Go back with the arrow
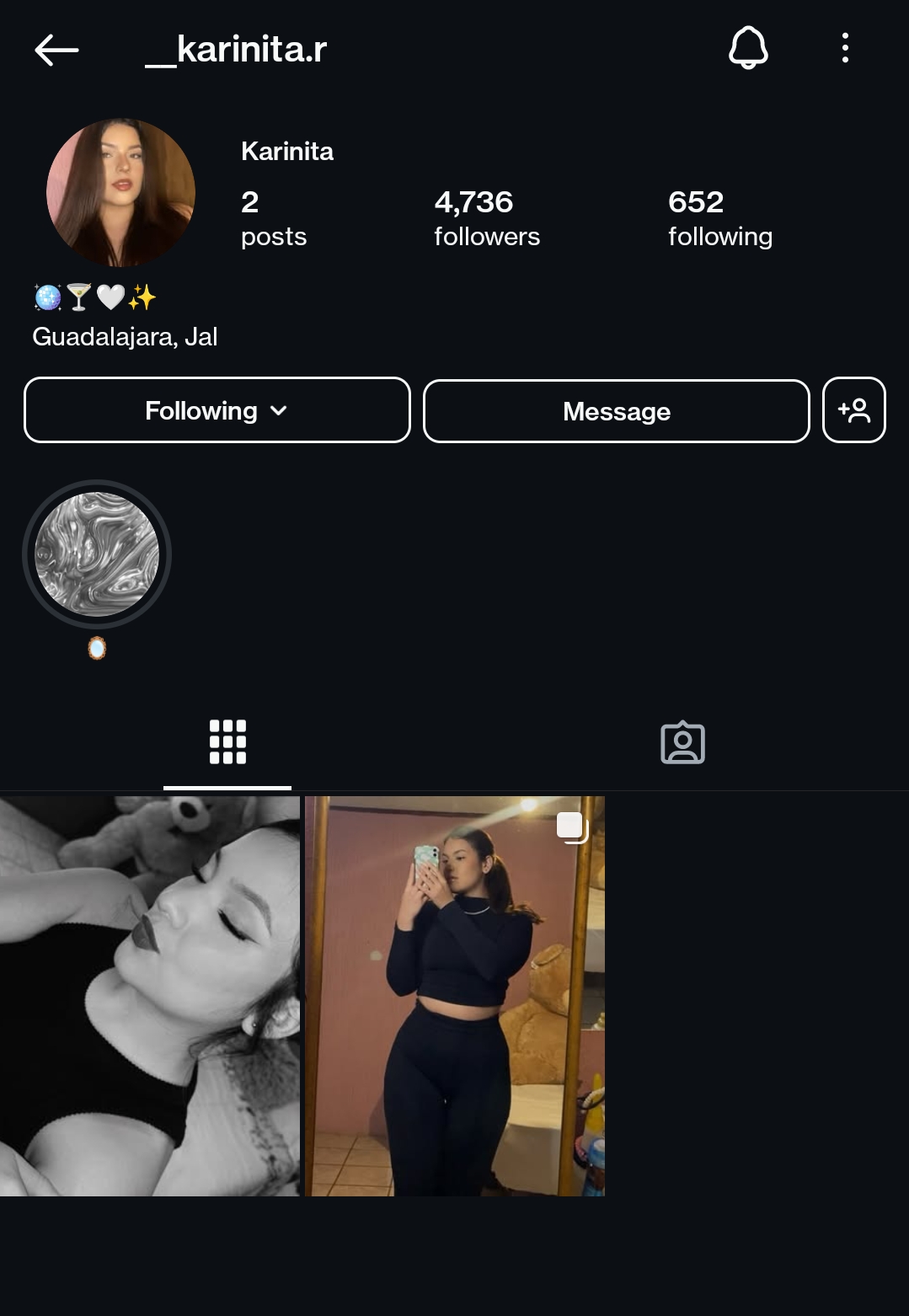909x1316 pixels. 56,51
